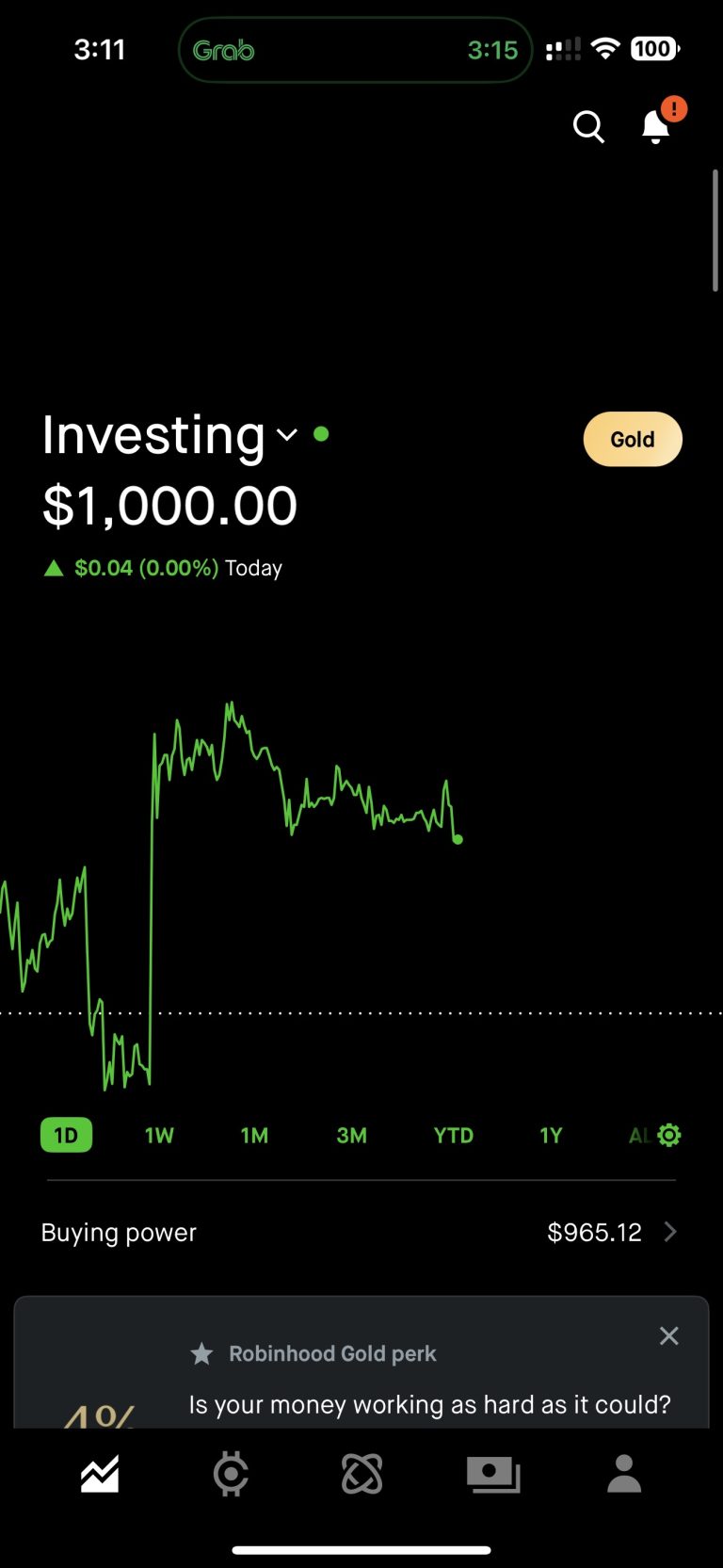This screenshot has height=1568, width=723.
Task: Expand the Investing account dropdown
Action: 287,434
